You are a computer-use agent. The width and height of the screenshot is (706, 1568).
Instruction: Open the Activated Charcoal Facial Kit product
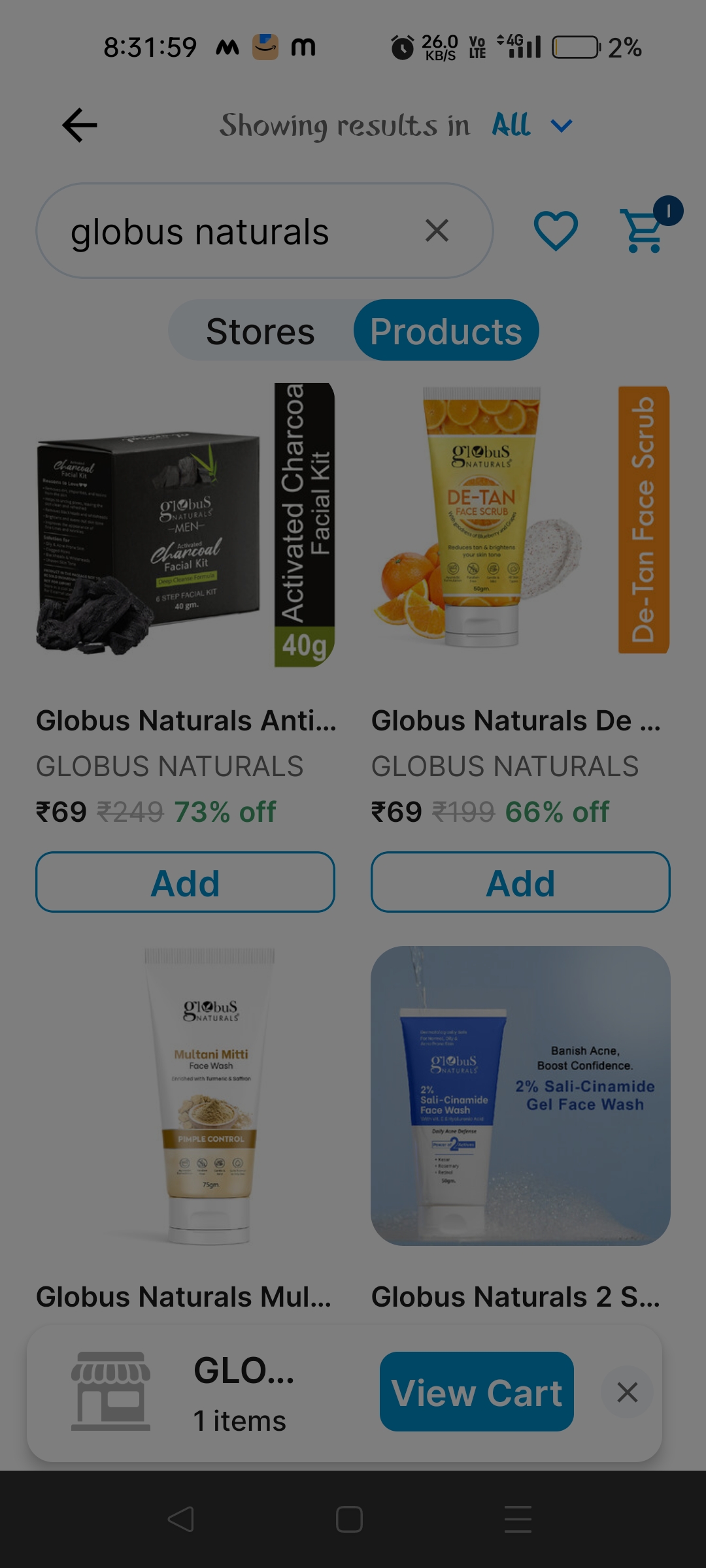186,525
